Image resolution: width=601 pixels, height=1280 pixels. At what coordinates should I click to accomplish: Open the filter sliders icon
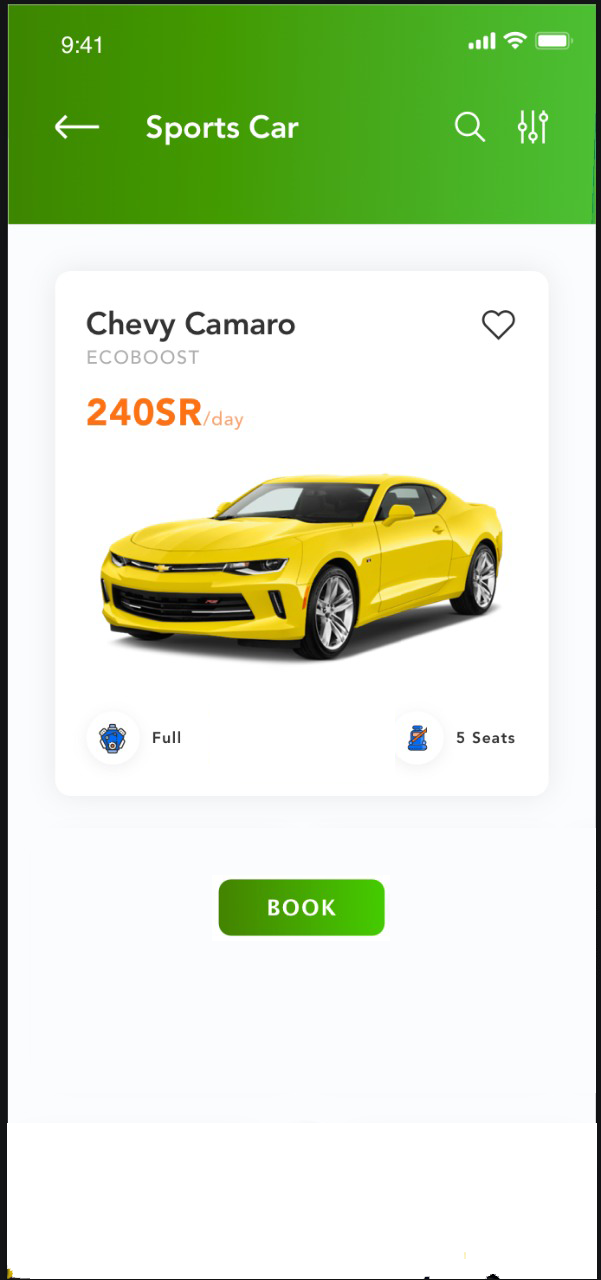coord(533,127)
